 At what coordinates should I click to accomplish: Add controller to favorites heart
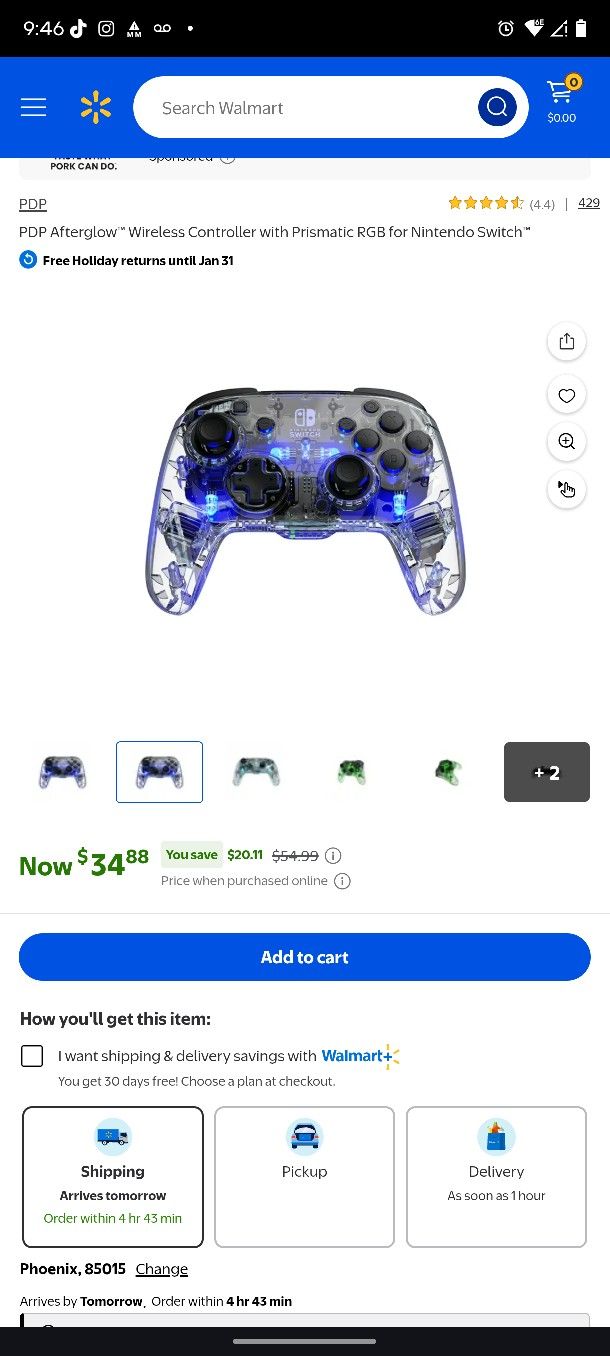(x=567, y=395)
